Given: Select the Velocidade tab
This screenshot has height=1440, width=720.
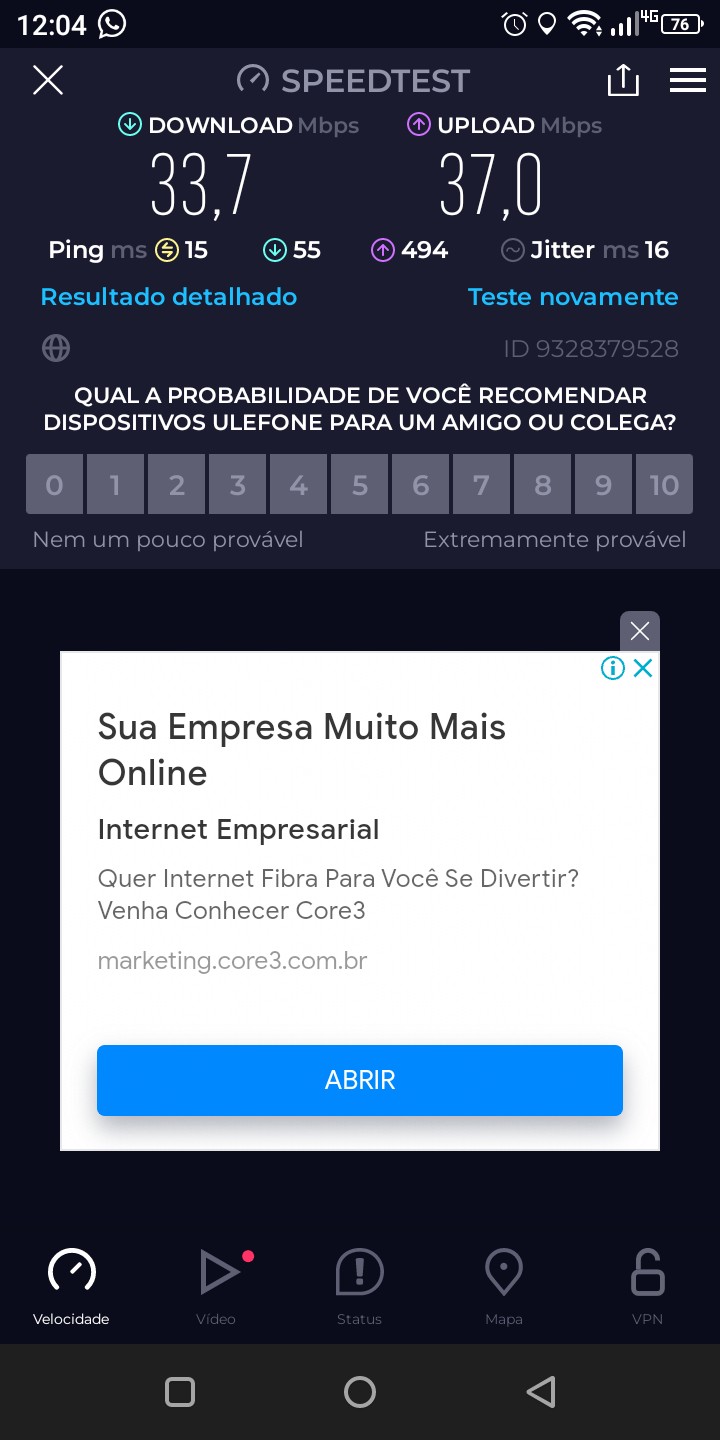Looking at the screenshot, I should click(x=71, y=1285).
